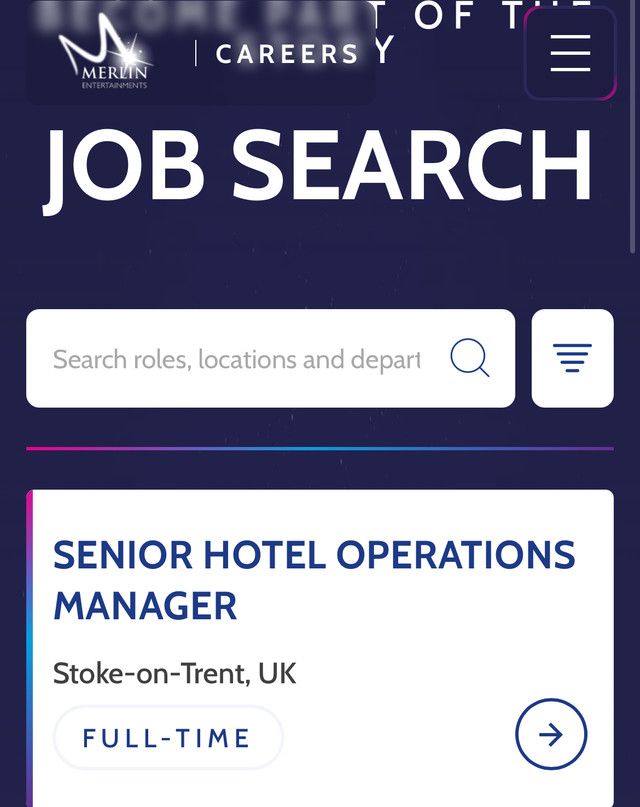Tap the Merlin Entertainments Careers logo link
Image resolution: width=640 pixels, height=807 pixels.
click(200, 54)
